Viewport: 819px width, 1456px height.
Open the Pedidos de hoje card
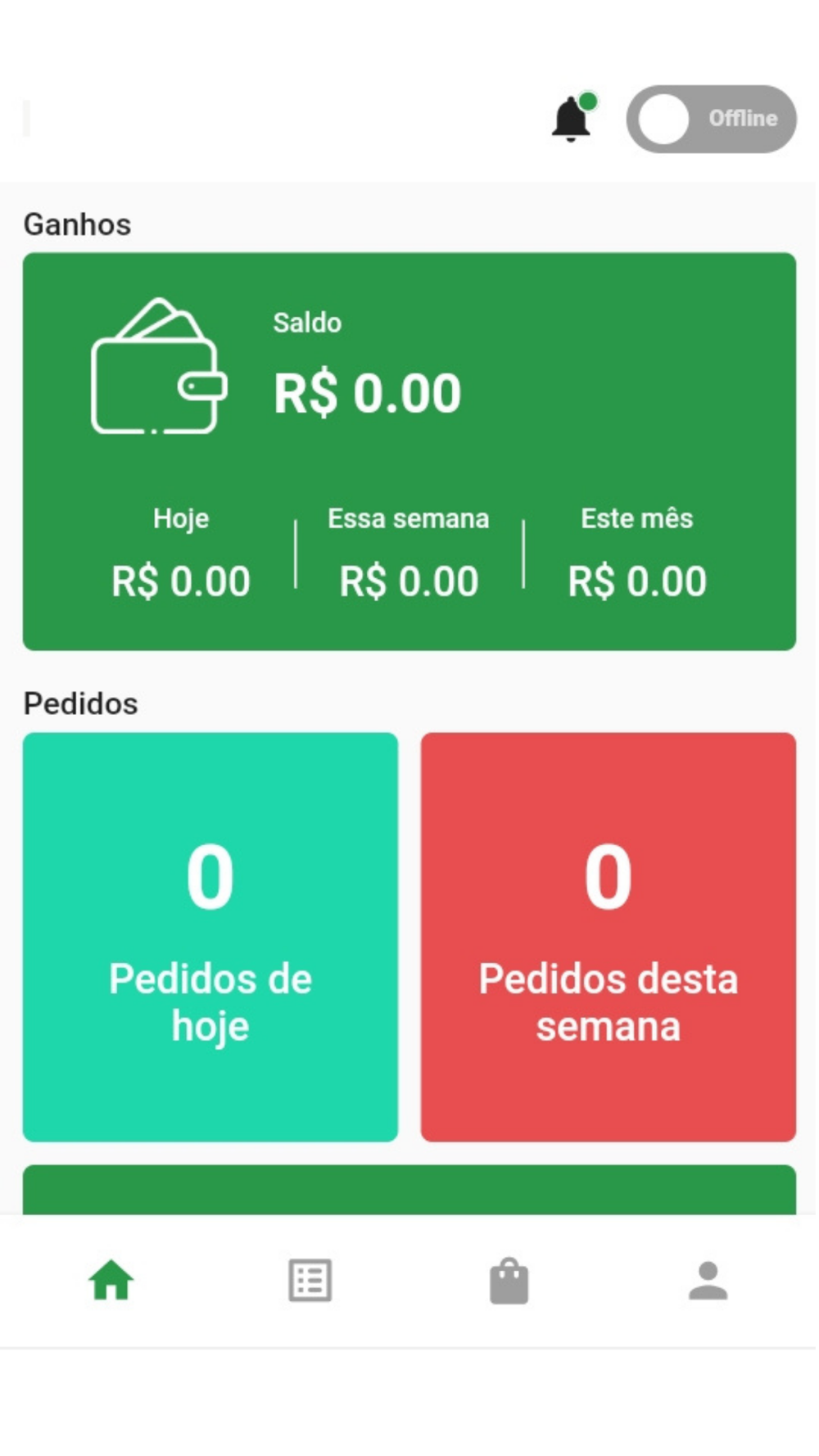[x=210, y=936]
